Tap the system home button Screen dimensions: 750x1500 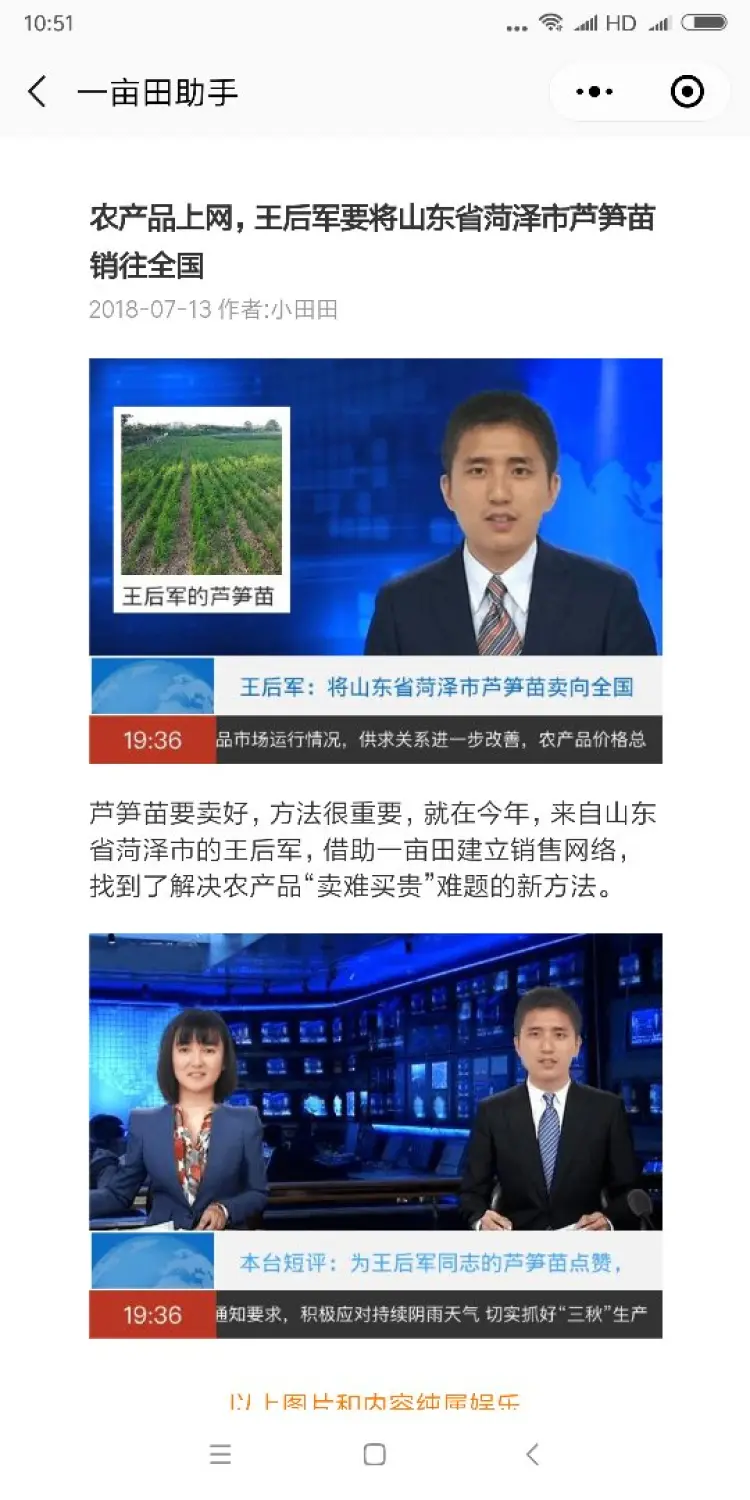coord(375,1454)
